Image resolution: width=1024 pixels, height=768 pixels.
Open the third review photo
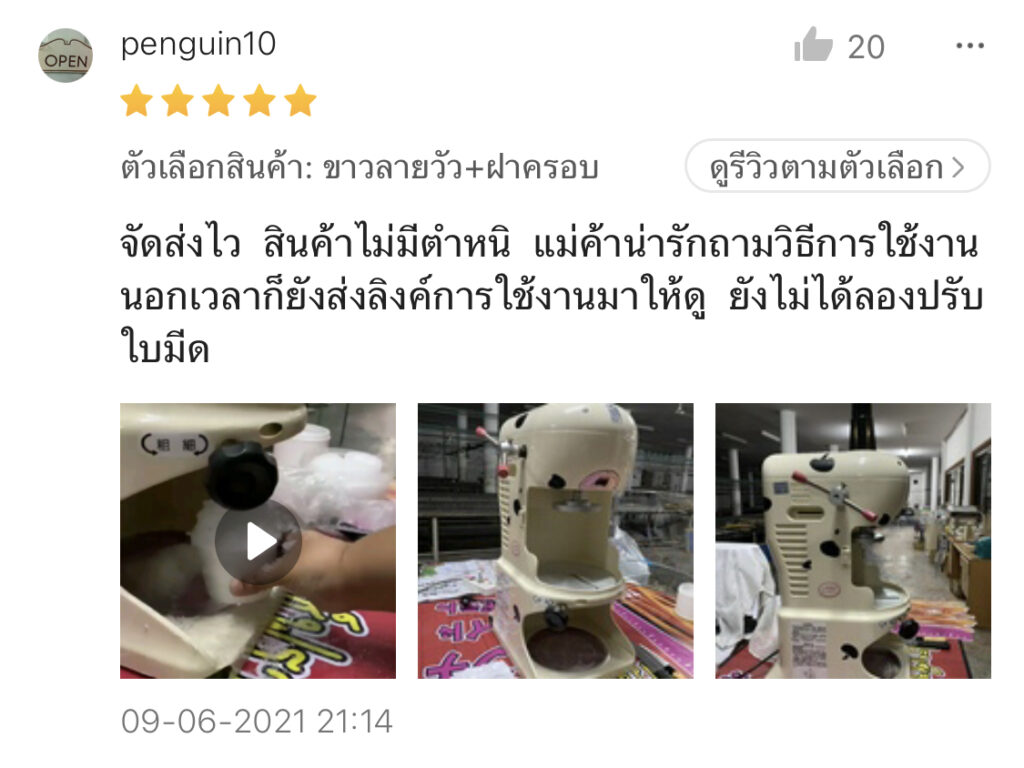[x=853, y=541]
